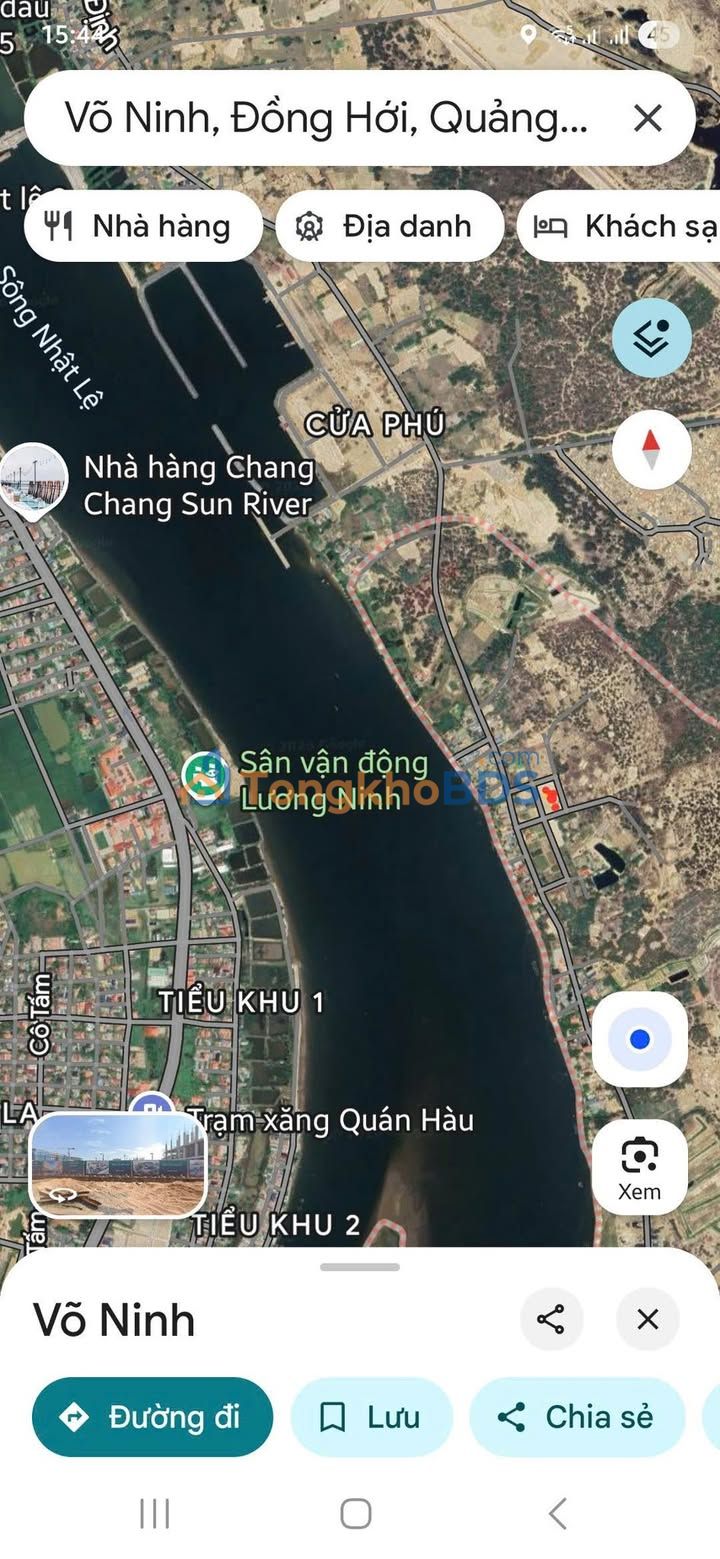
Task: Go back using the system back button
Action: click(x=557, y=1513)
